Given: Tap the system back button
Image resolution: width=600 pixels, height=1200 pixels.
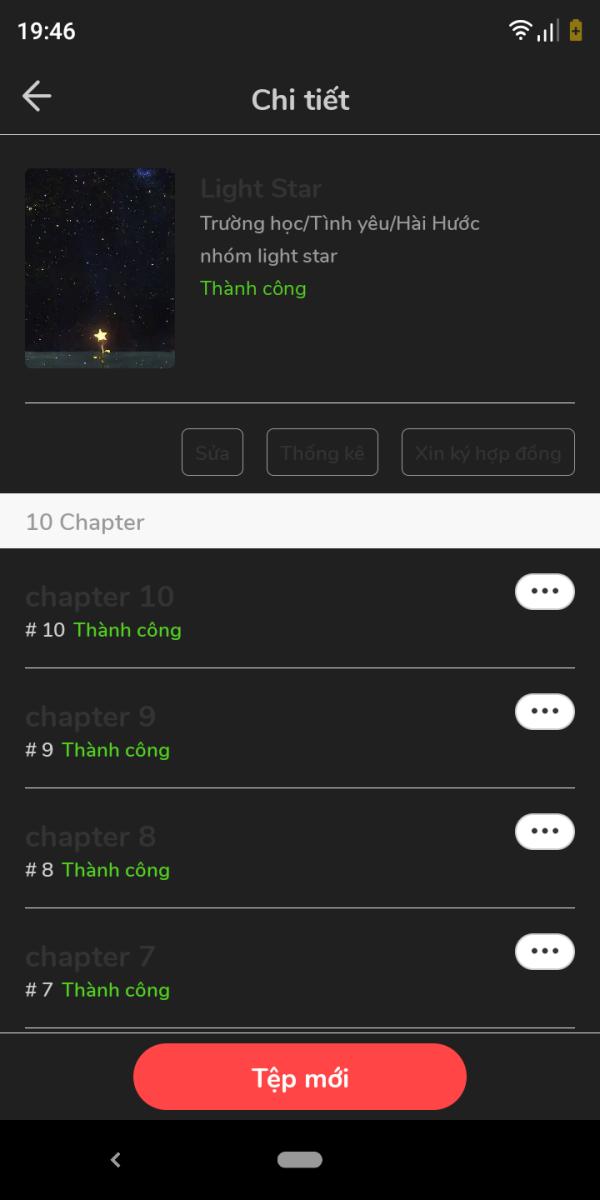Looking at the screenshot, I should pos(116,1160).
